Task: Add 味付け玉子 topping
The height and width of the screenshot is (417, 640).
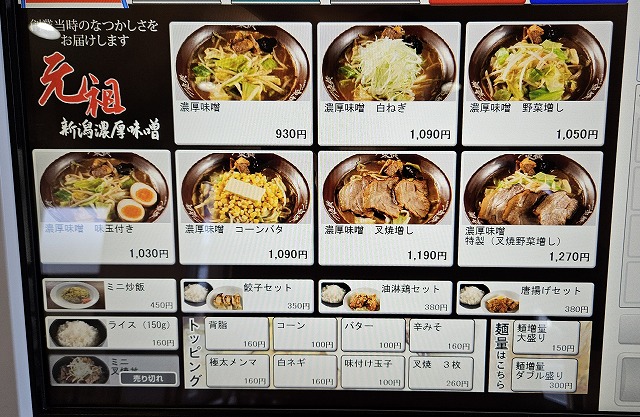Action: click(x=372, y=371)
